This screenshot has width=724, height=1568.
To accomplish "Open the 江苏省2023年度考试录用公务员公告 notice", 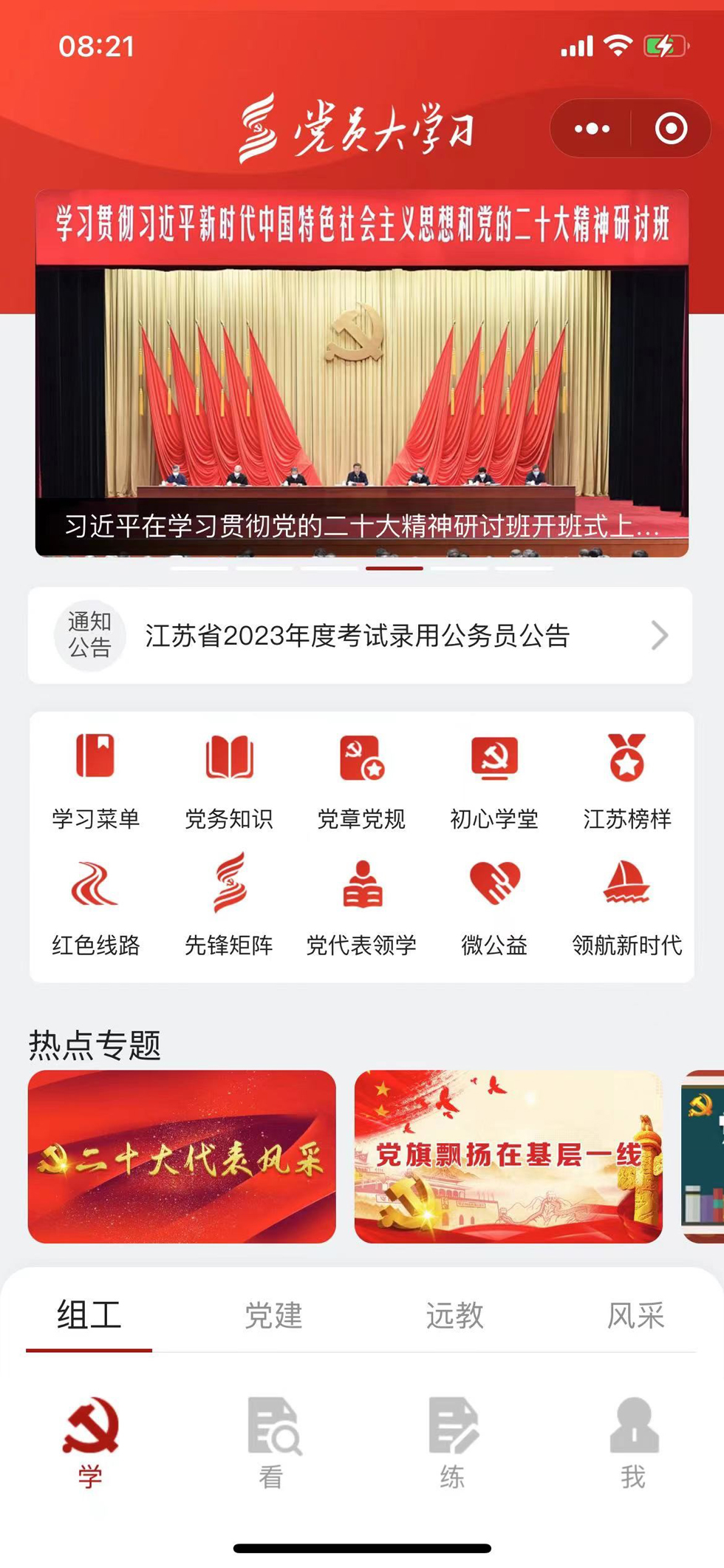I will [x=361, y=636].
